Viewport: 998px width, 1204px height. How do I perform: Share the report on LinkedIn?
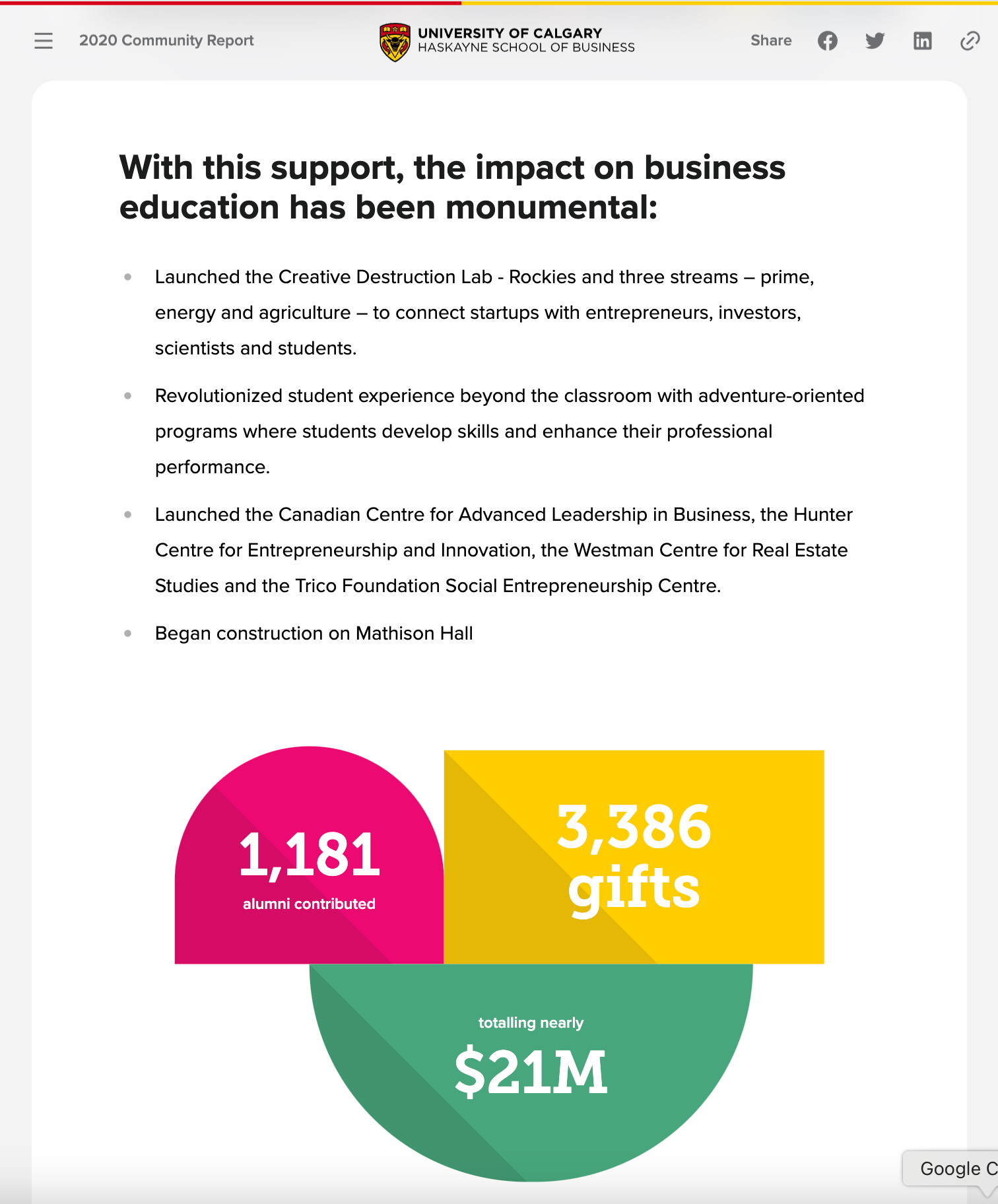[922, 41]
